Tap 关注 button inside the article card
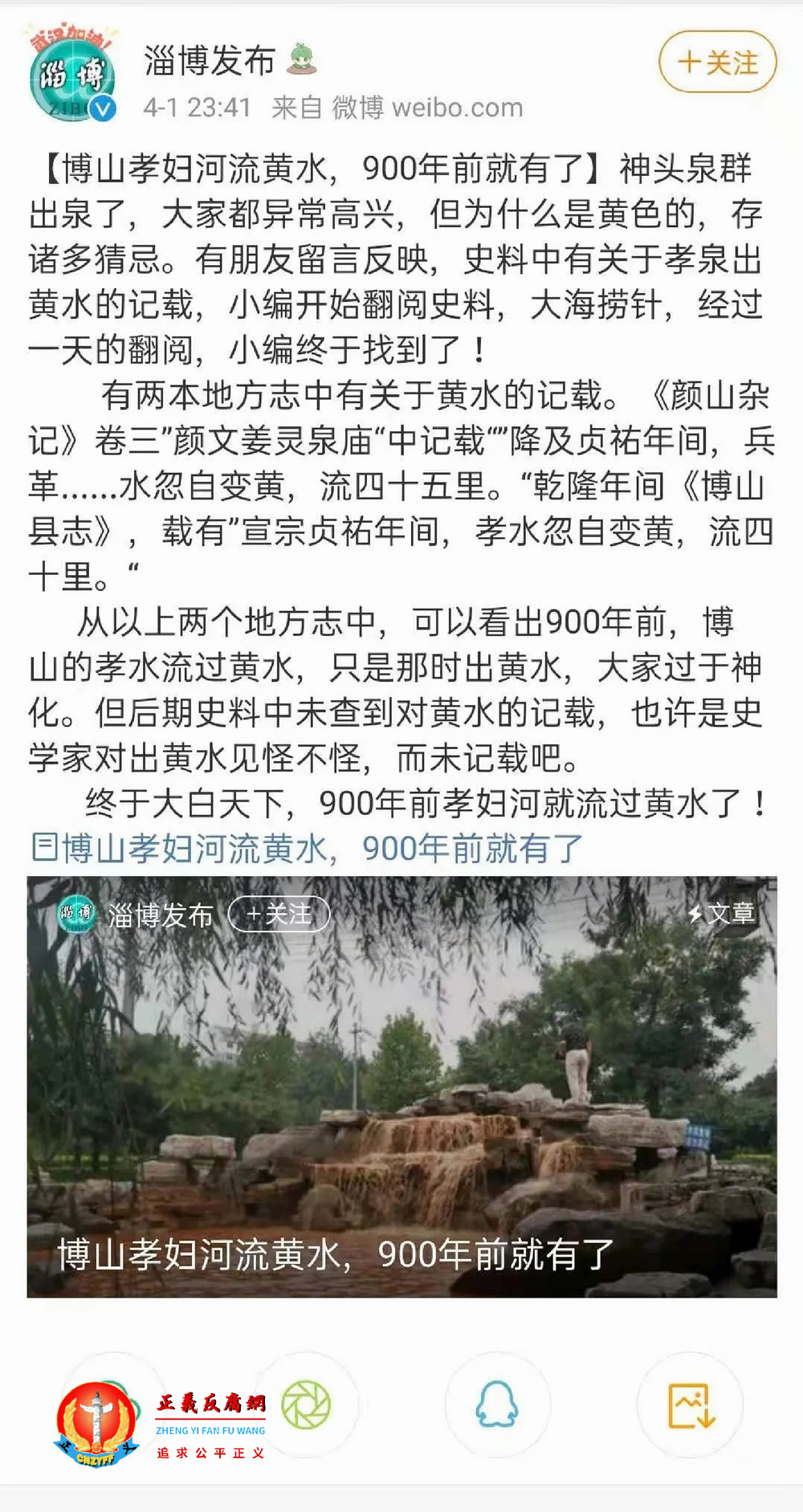The height and width of the screenshot is (1512, 803). (x=279, y=914)
